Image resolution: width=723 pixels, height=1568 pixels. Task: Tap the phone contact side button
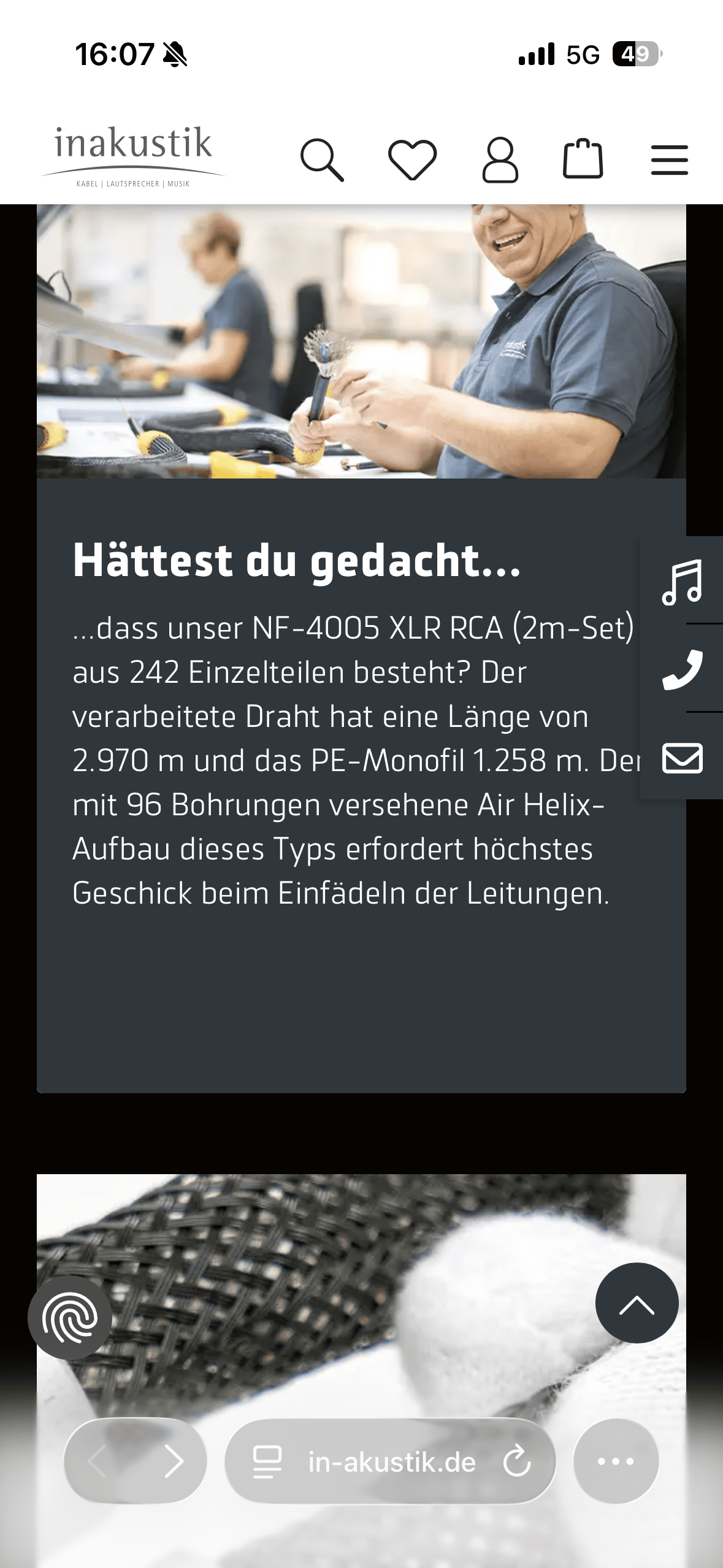point(682,669)
